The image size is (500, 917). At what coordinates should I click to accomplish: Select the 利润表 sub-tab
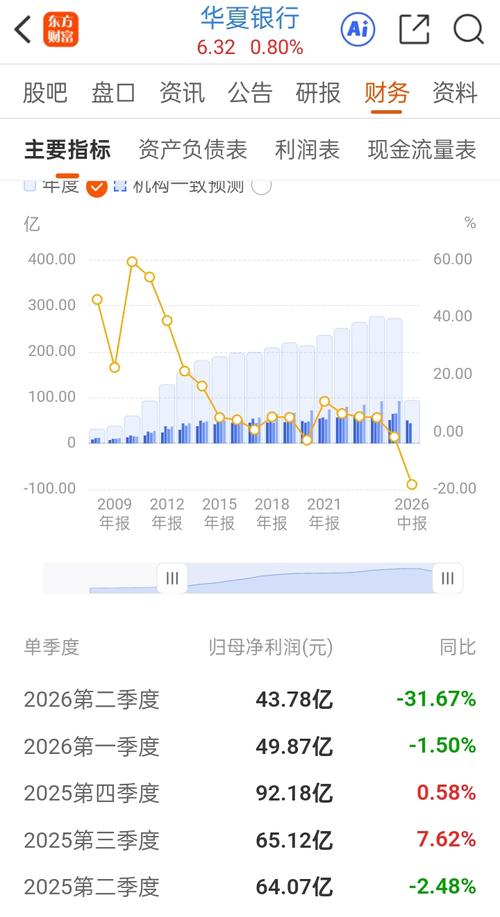[308, 150]
